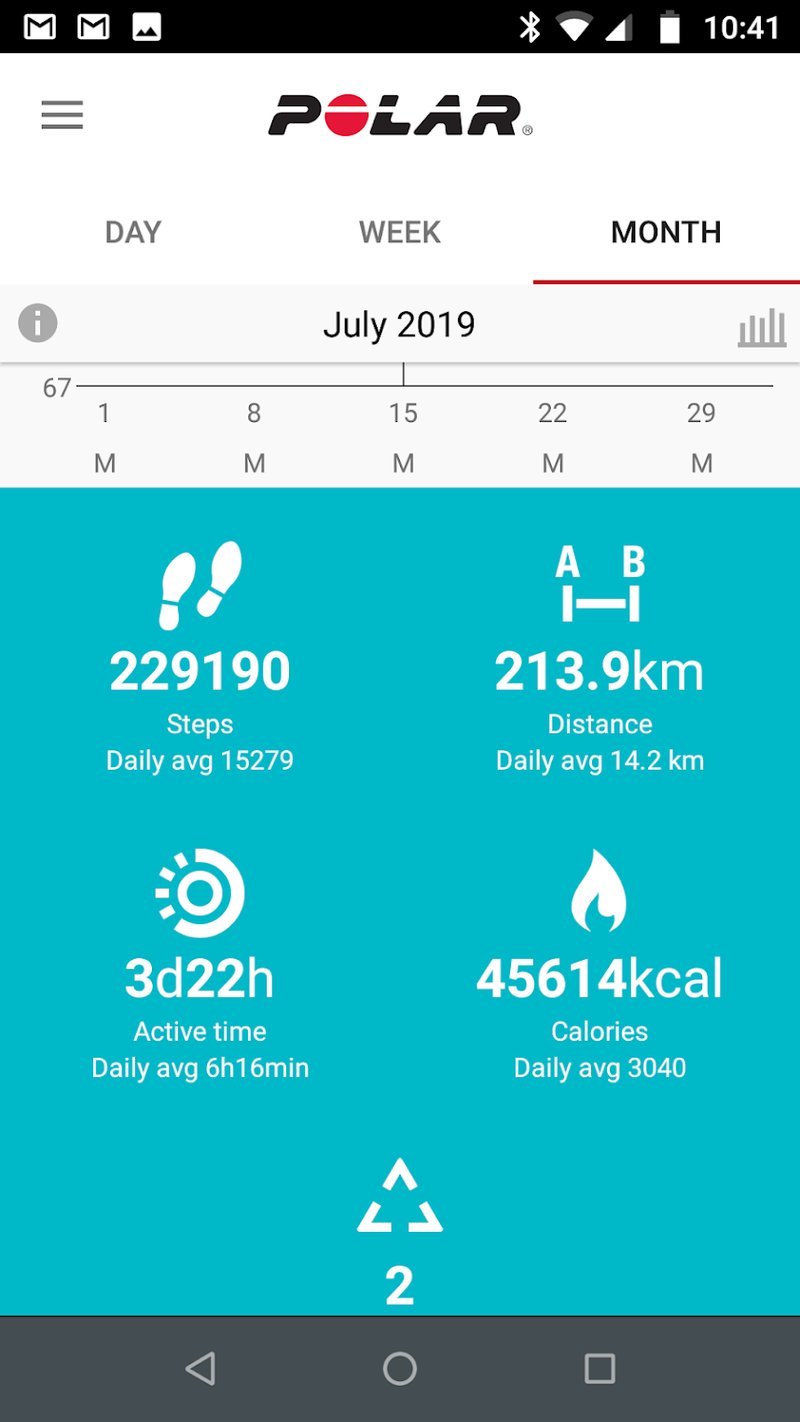Tap the bar chart icon
The height and width of the screenshot is (1422, 800).
(762, 327)
